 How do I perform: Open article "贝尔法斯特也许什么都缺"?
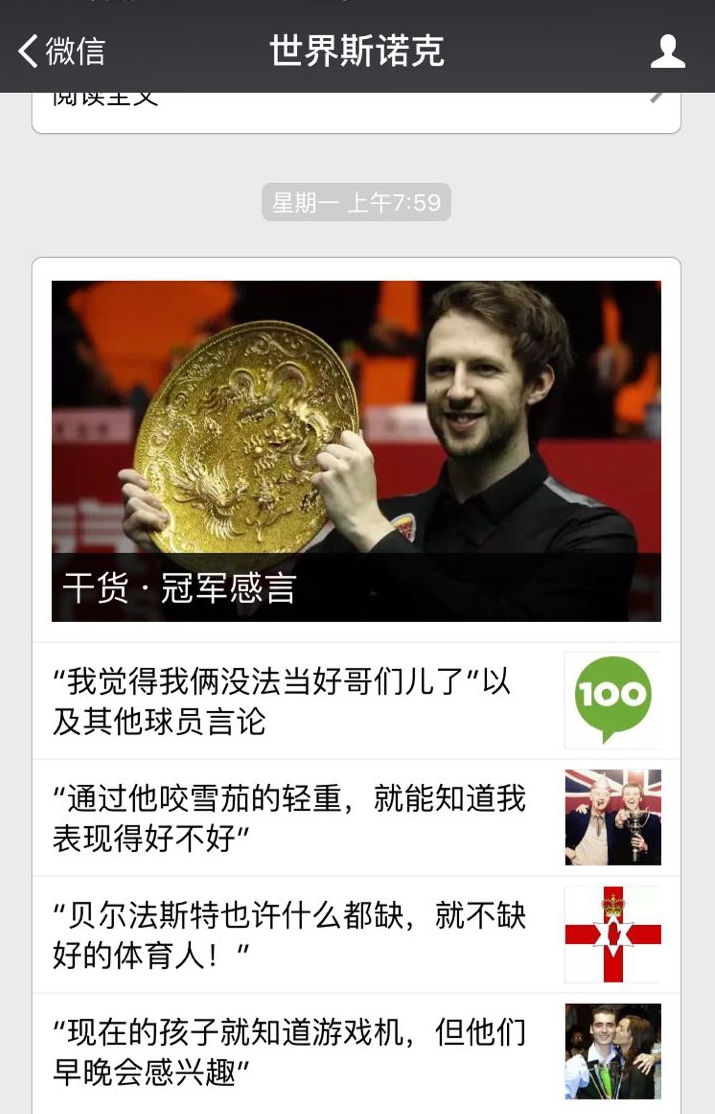(300, 934)
